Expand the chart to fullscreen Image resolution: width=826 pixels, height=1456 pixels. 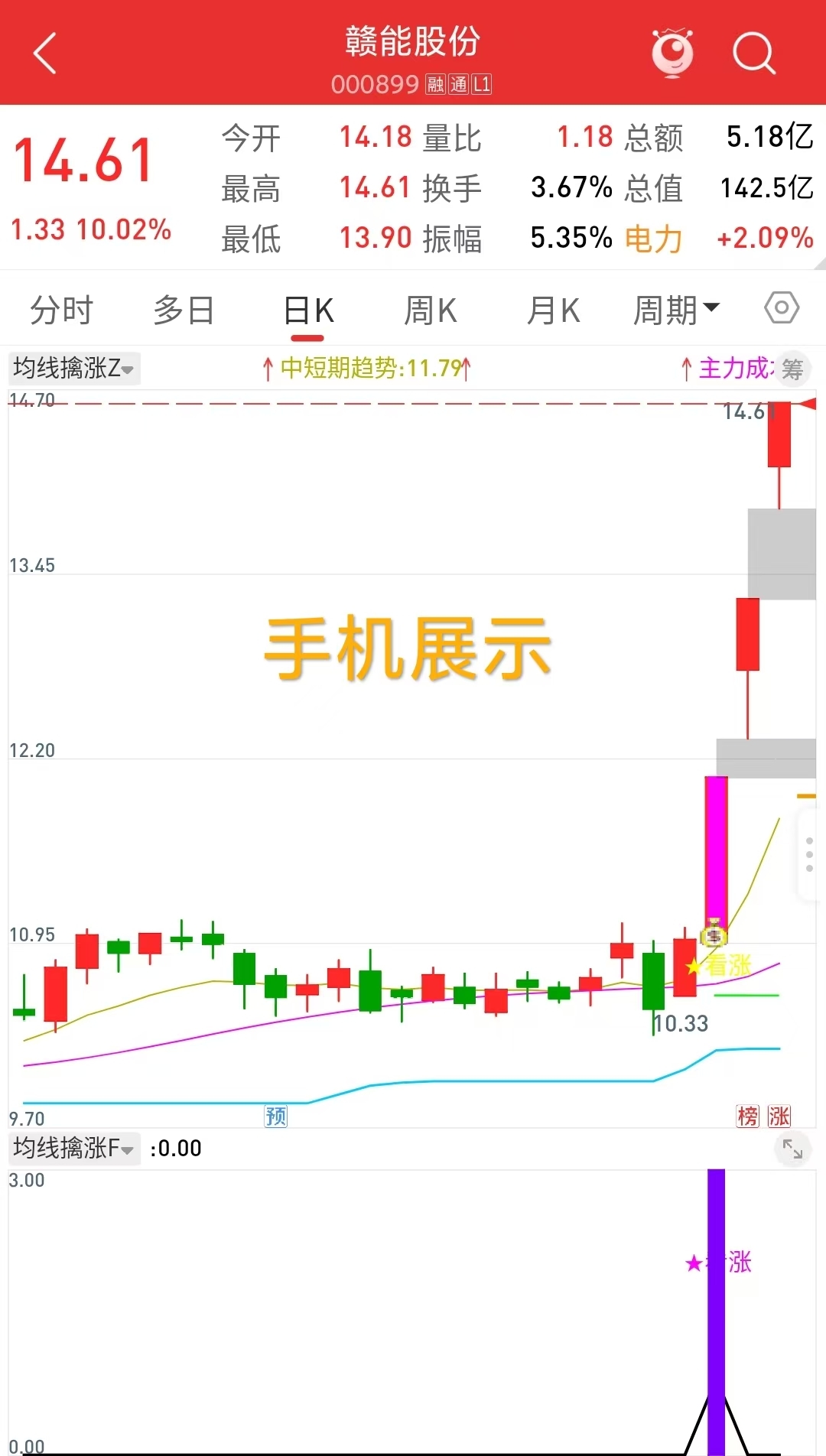coord(792,1149)
